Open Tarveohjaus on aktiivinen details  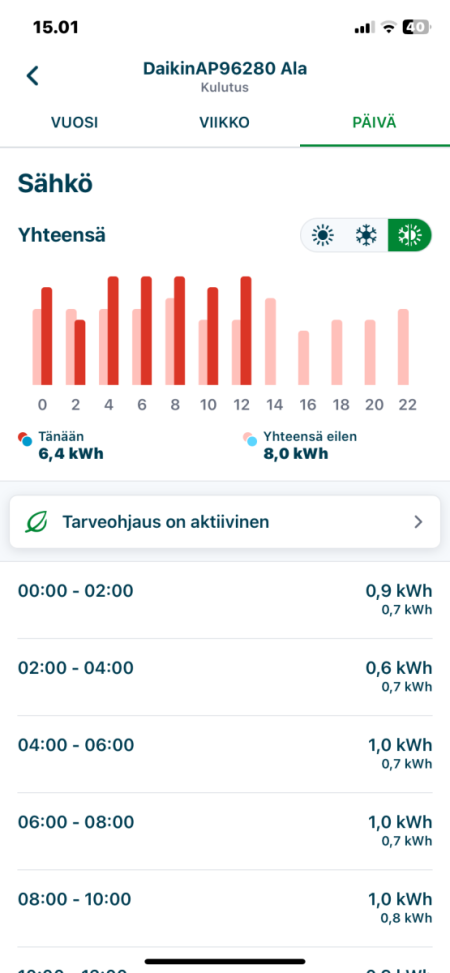point(225,522)
